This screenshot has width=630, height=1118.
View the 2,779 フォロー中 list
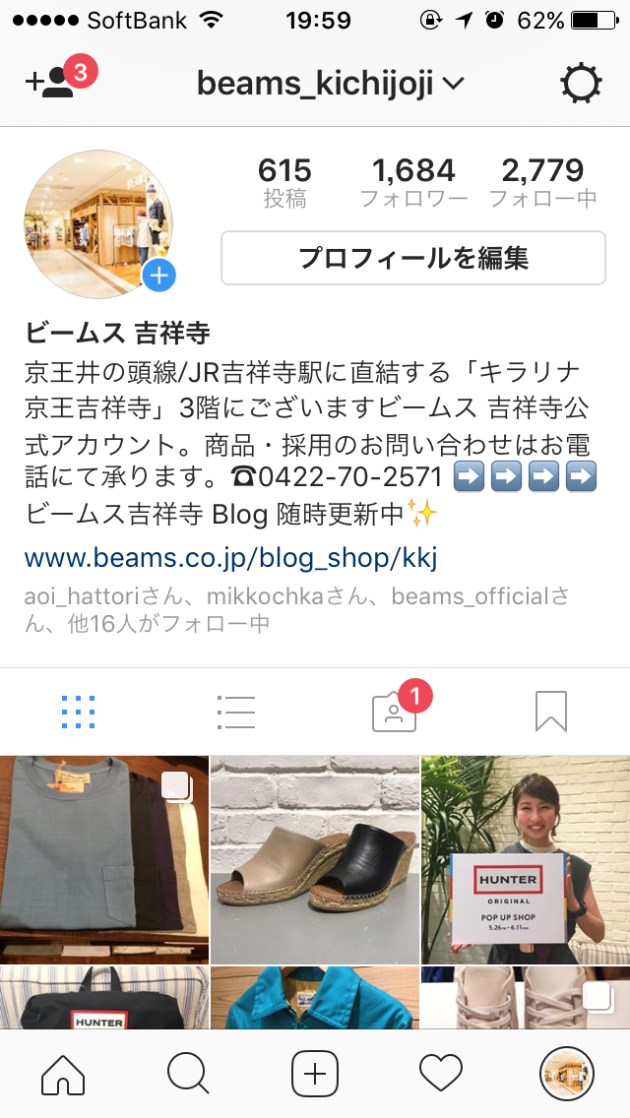(x=542, y=182)
